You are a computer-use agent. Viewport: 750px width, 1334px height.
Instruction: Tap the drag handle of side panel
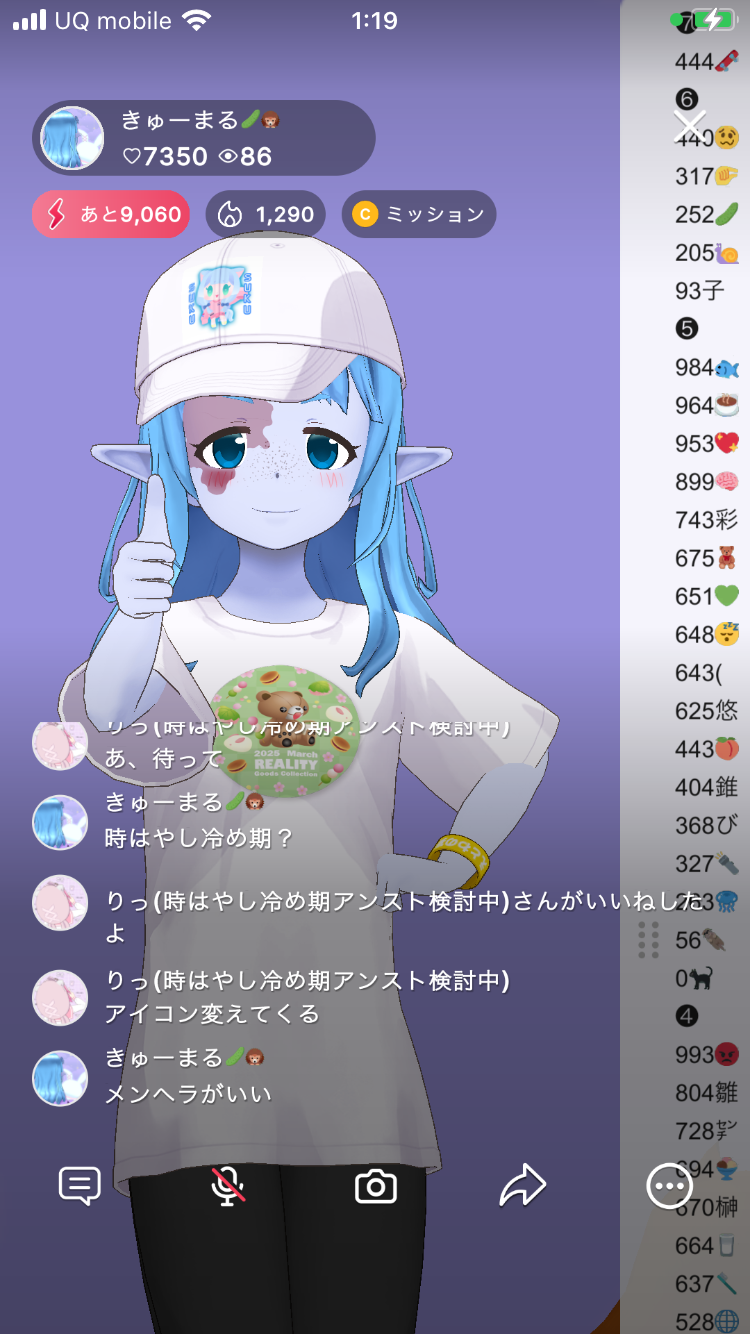click(x=648, y=940)
